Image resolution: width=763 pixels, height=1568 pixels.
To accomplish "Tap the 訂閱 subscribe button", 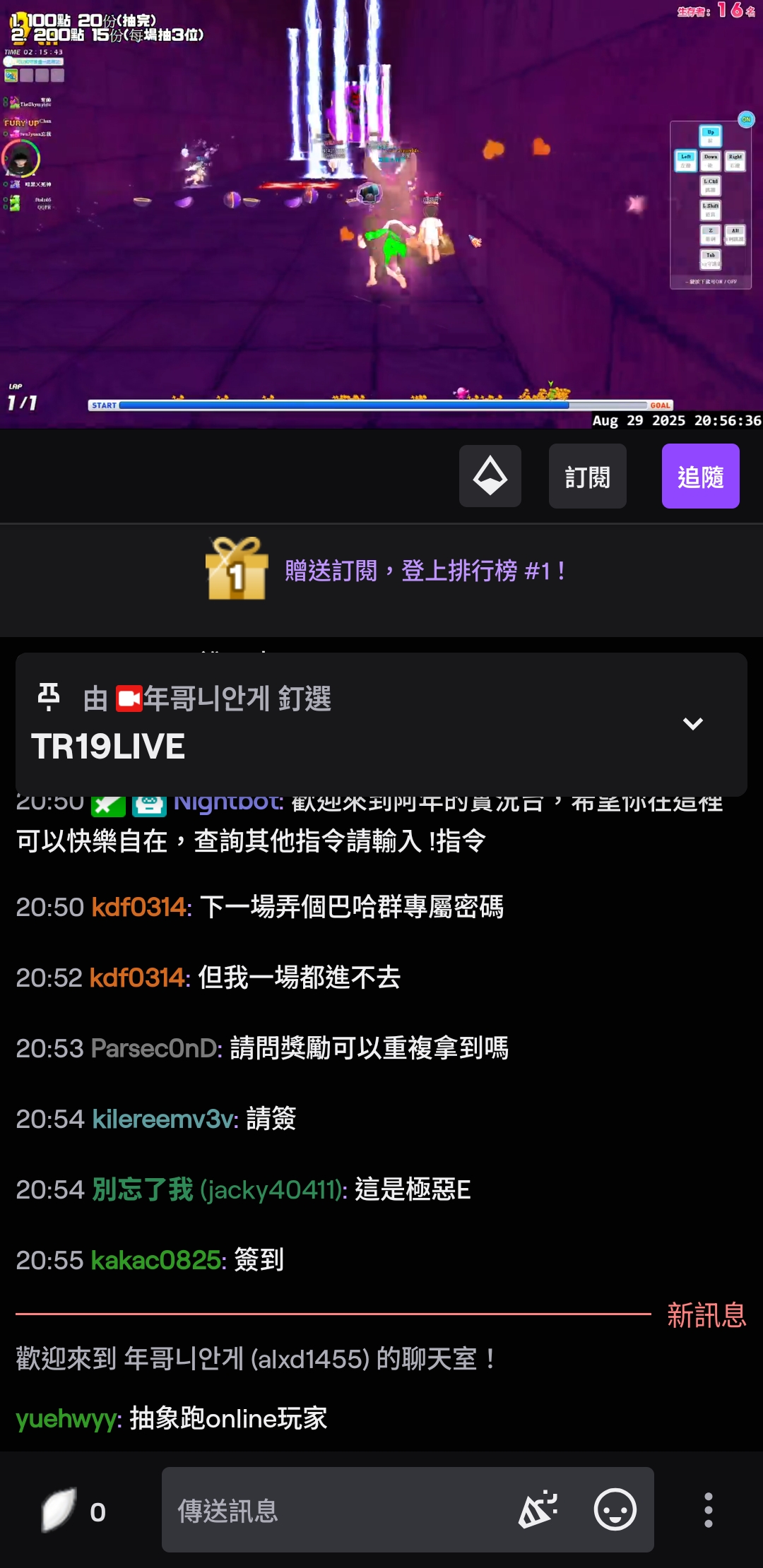I will [x=587, y=476].
